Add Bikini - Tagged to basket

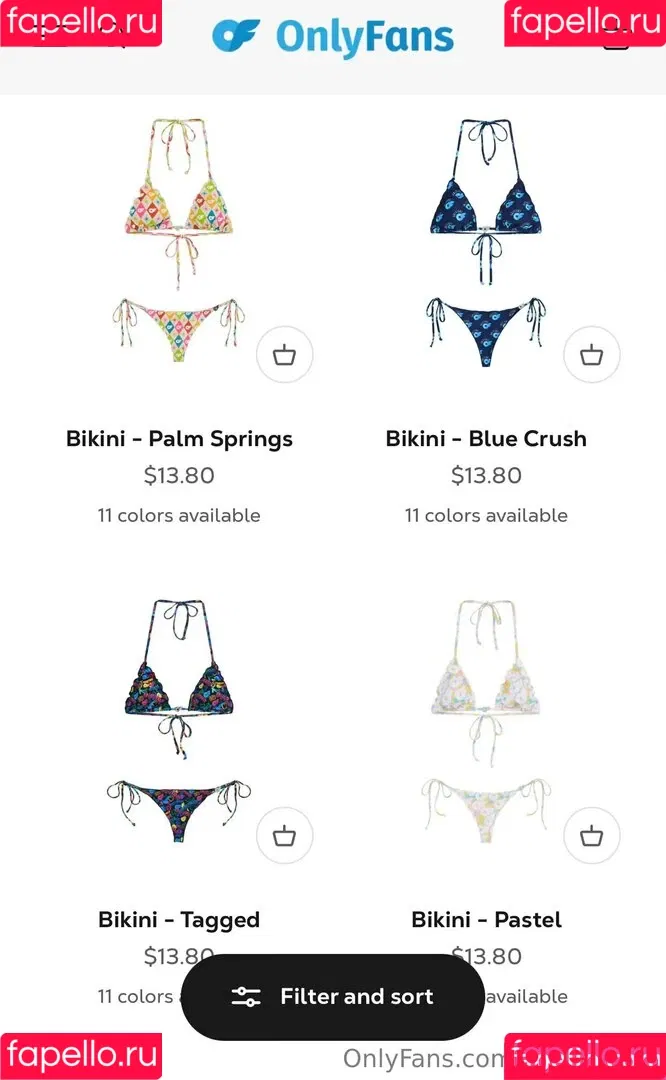coord(285,836)
